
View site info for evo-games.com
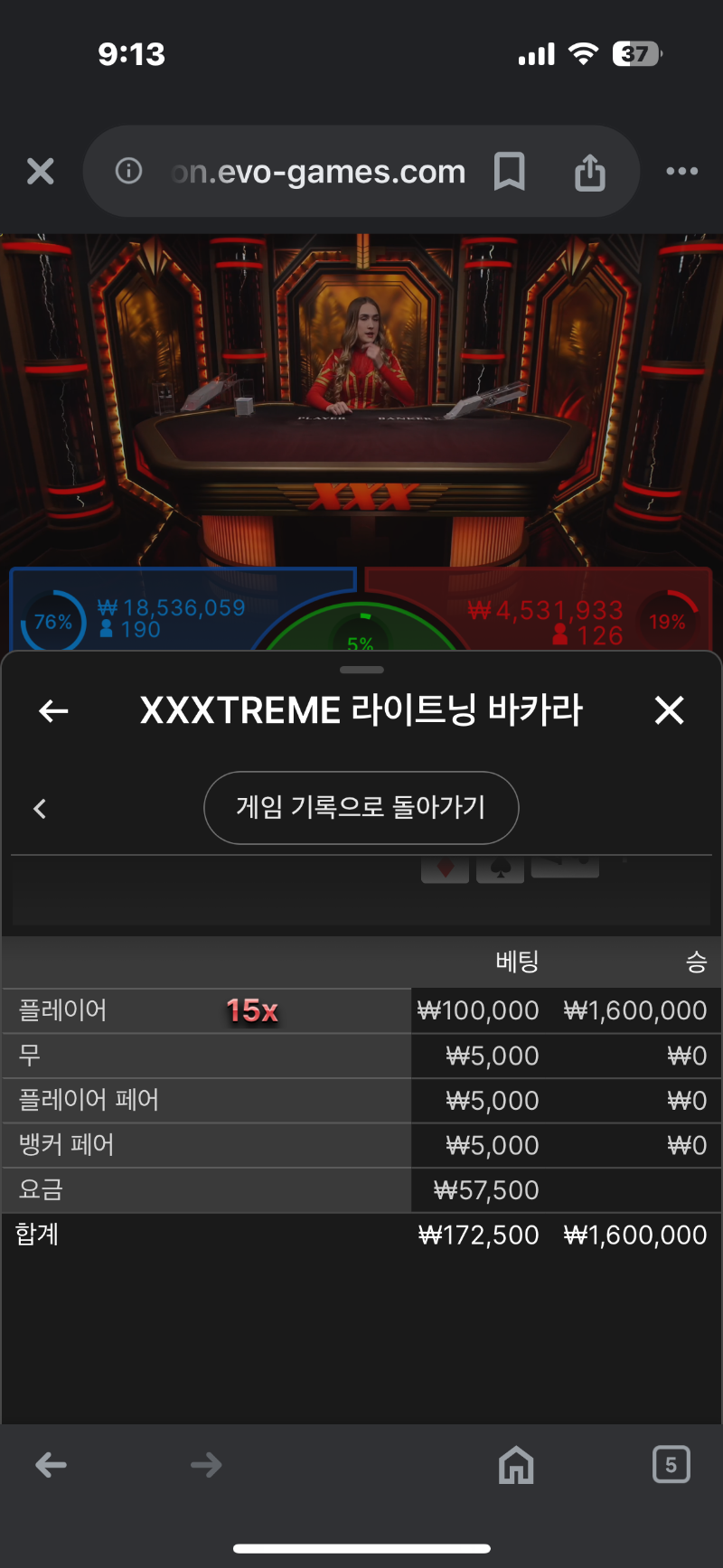click(x=128, y=170)
